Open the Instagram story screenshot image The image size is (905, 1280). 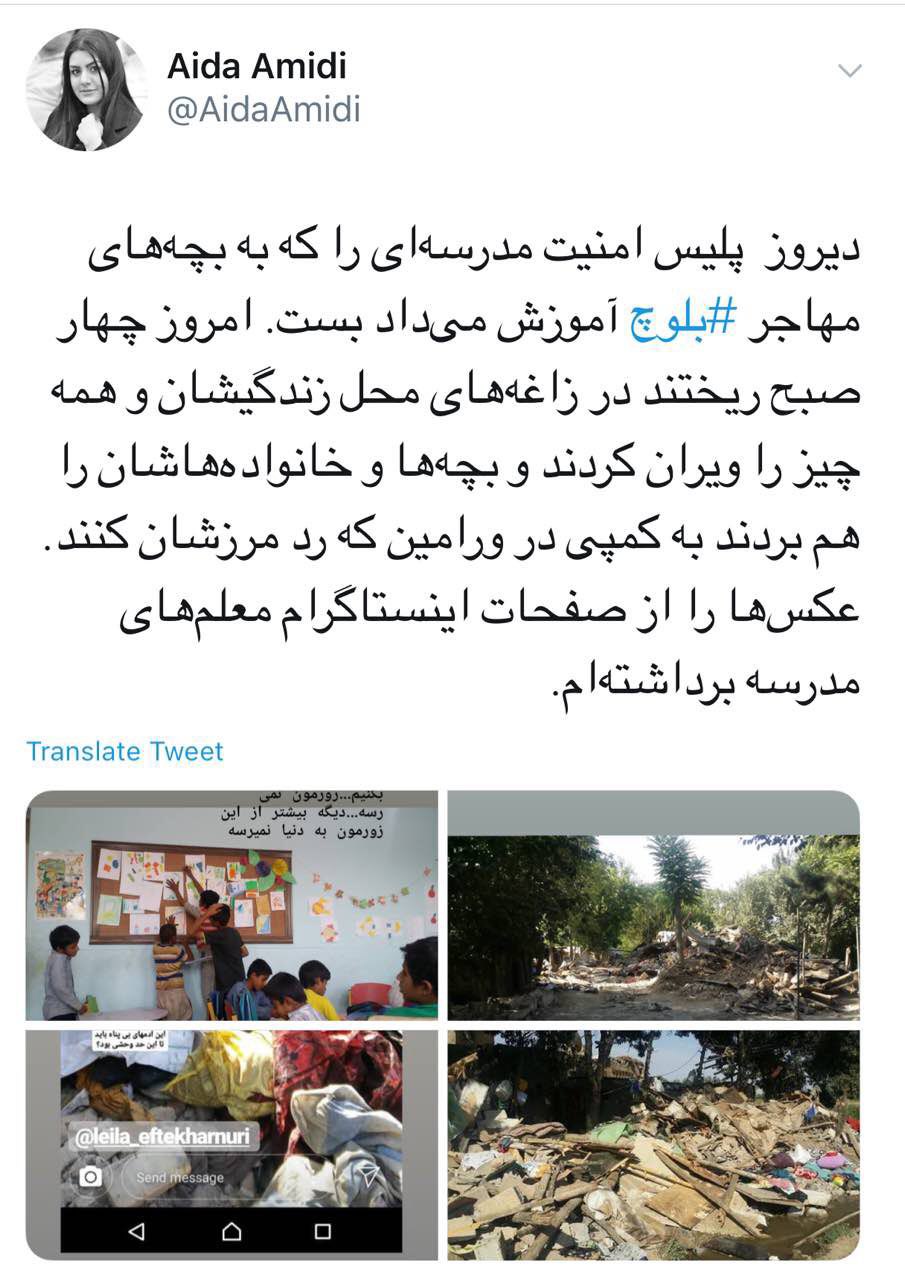232,1143
